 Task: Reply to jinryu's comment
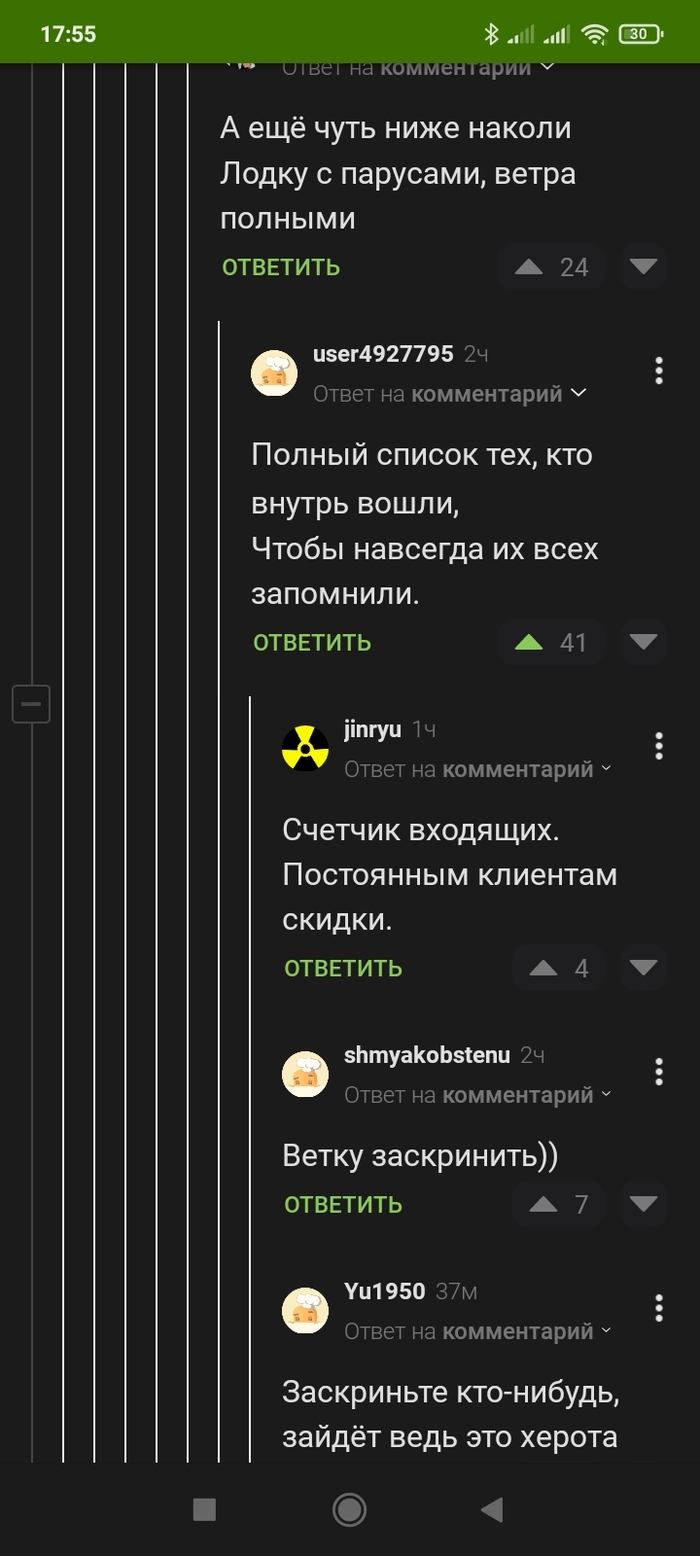click(x=343, y=968)
